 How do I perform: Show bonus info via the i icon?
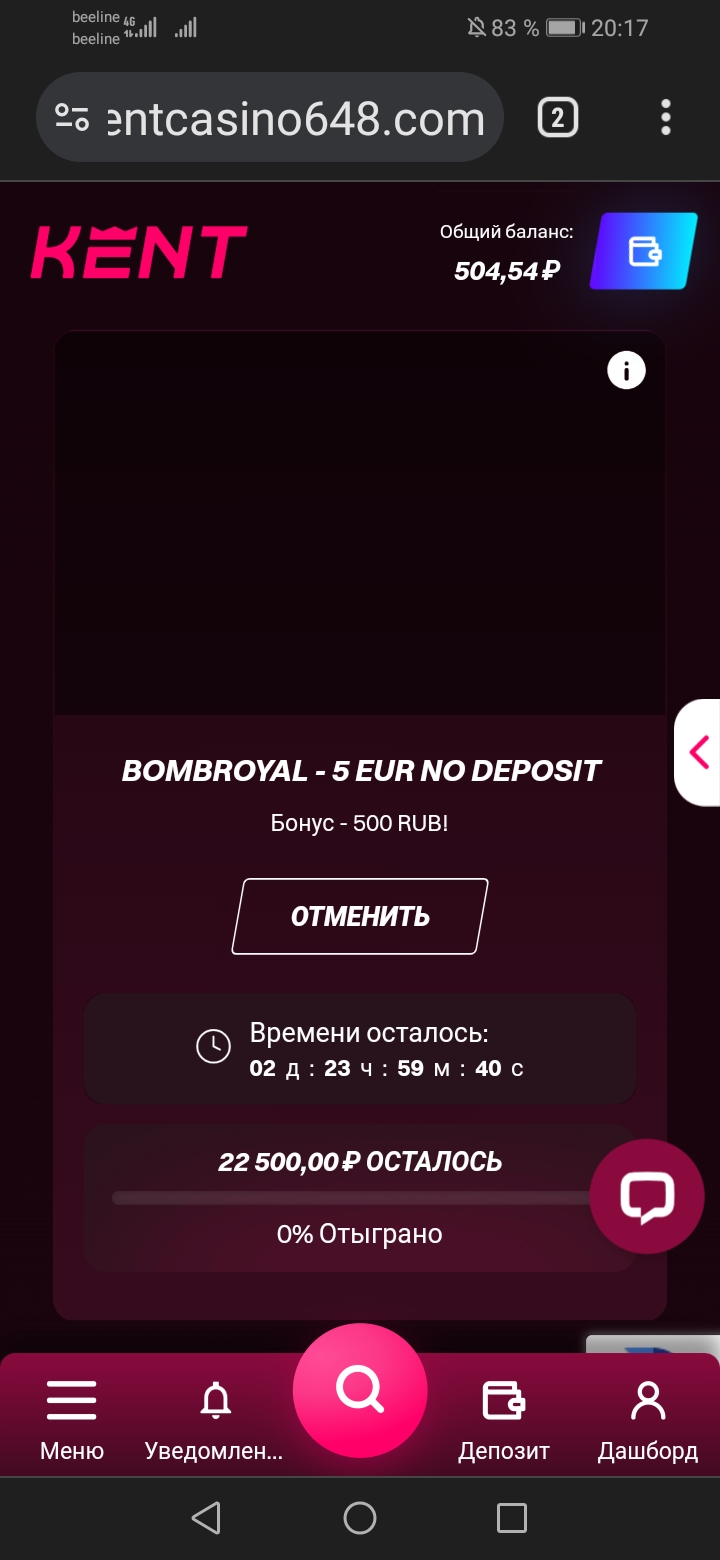[x=626, y=371]
